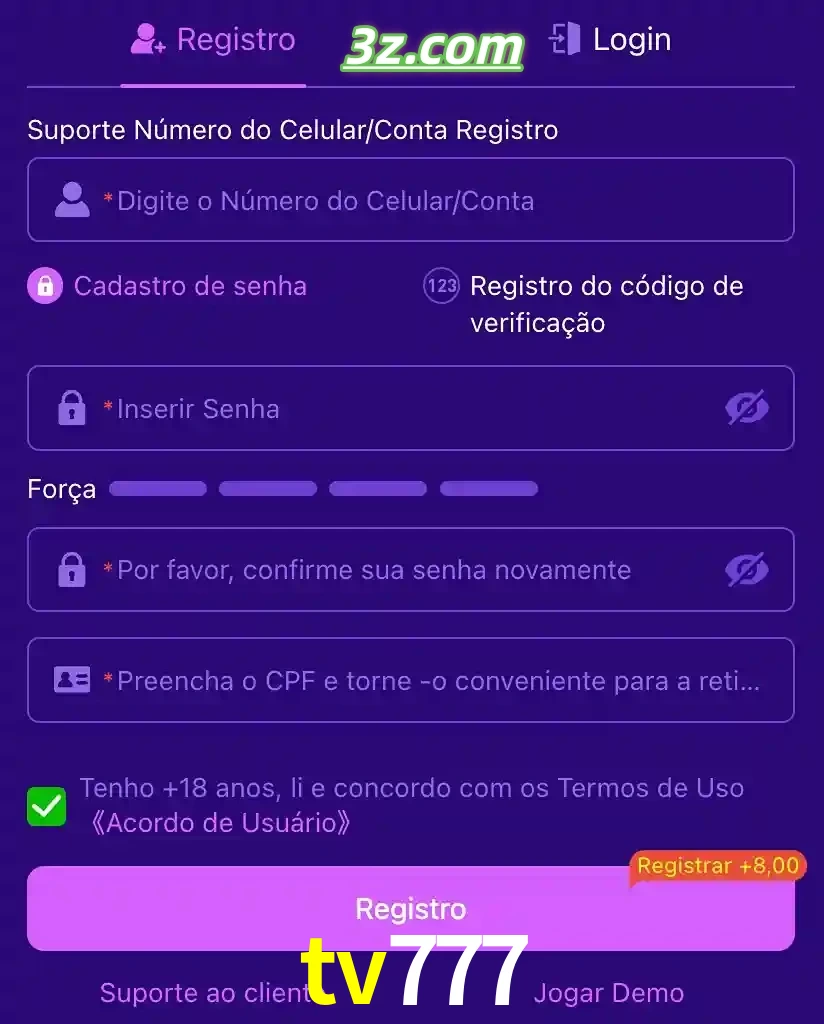824x1024 pixels.
Task: Show the password in the Inserir Senha field
Action: (x=747, y=407)
